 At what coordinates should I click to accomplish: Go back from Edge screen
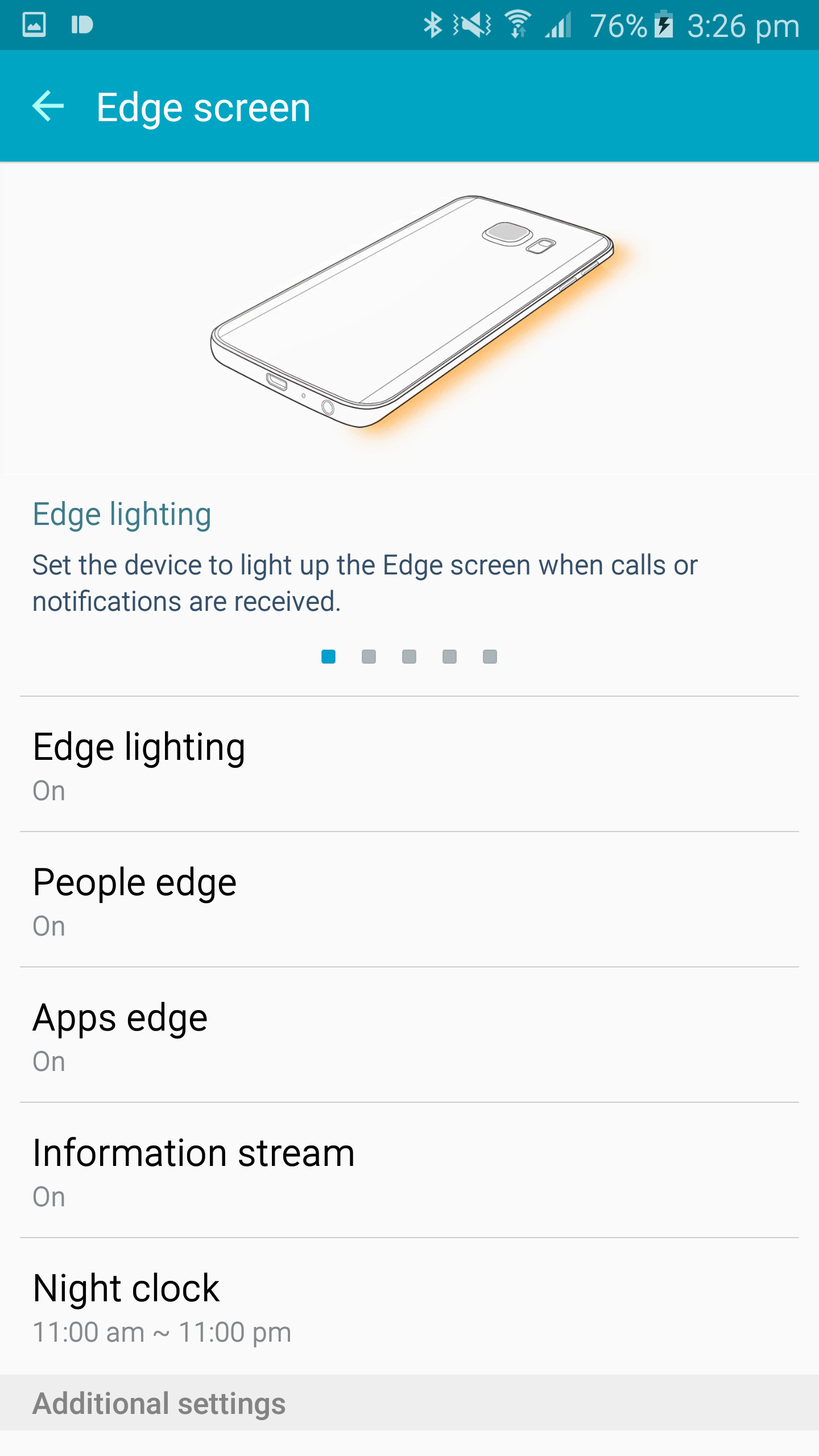coord(48,106)
